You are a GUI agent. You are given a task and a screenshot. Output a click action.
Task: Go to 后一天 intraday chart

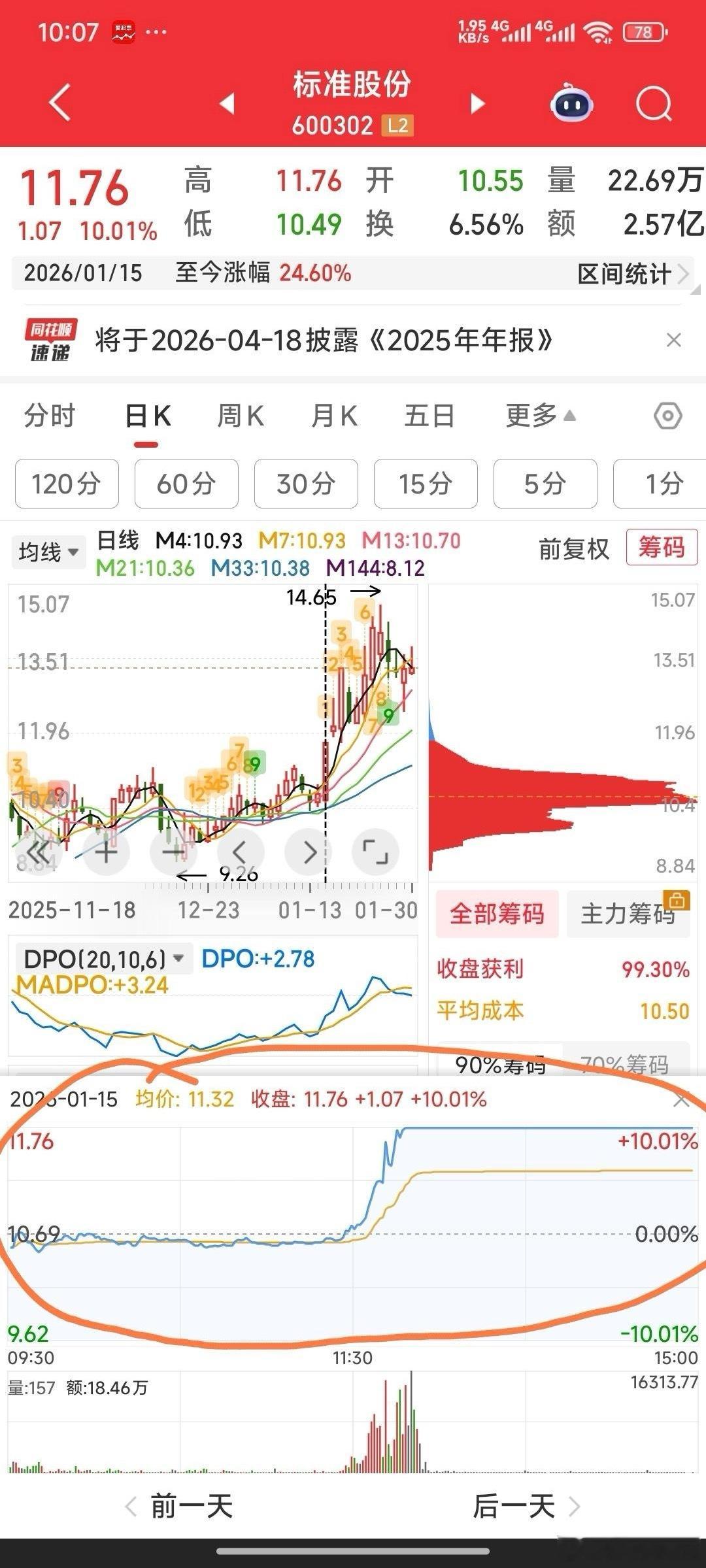(525, 1507)
